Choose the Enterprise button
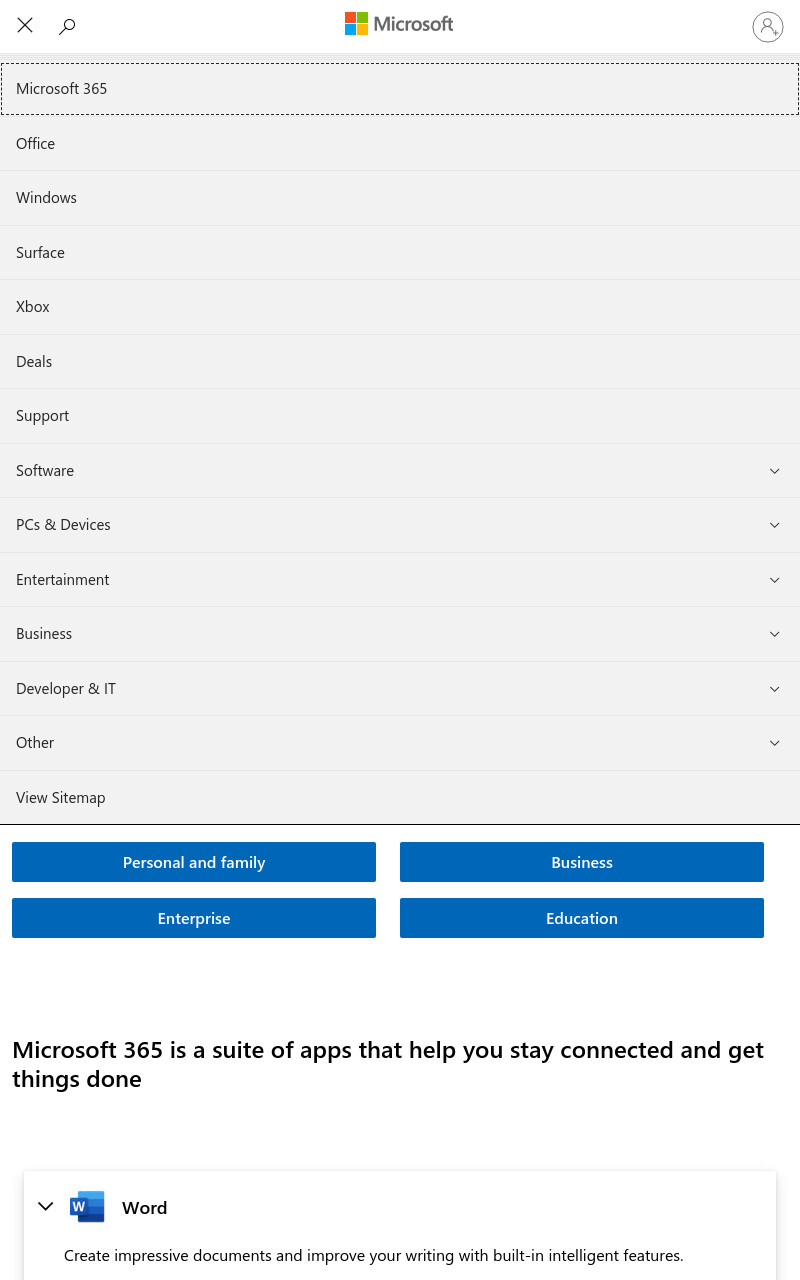 point(194,918)
